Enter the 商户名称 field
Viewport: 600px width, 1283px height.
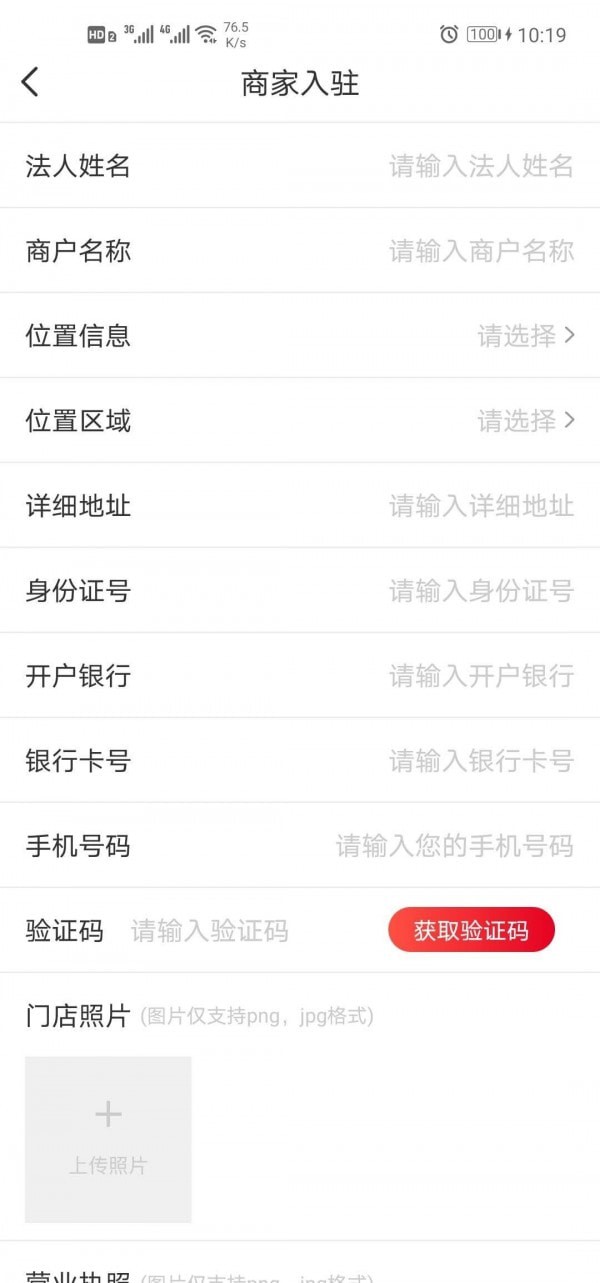(480, 251)
